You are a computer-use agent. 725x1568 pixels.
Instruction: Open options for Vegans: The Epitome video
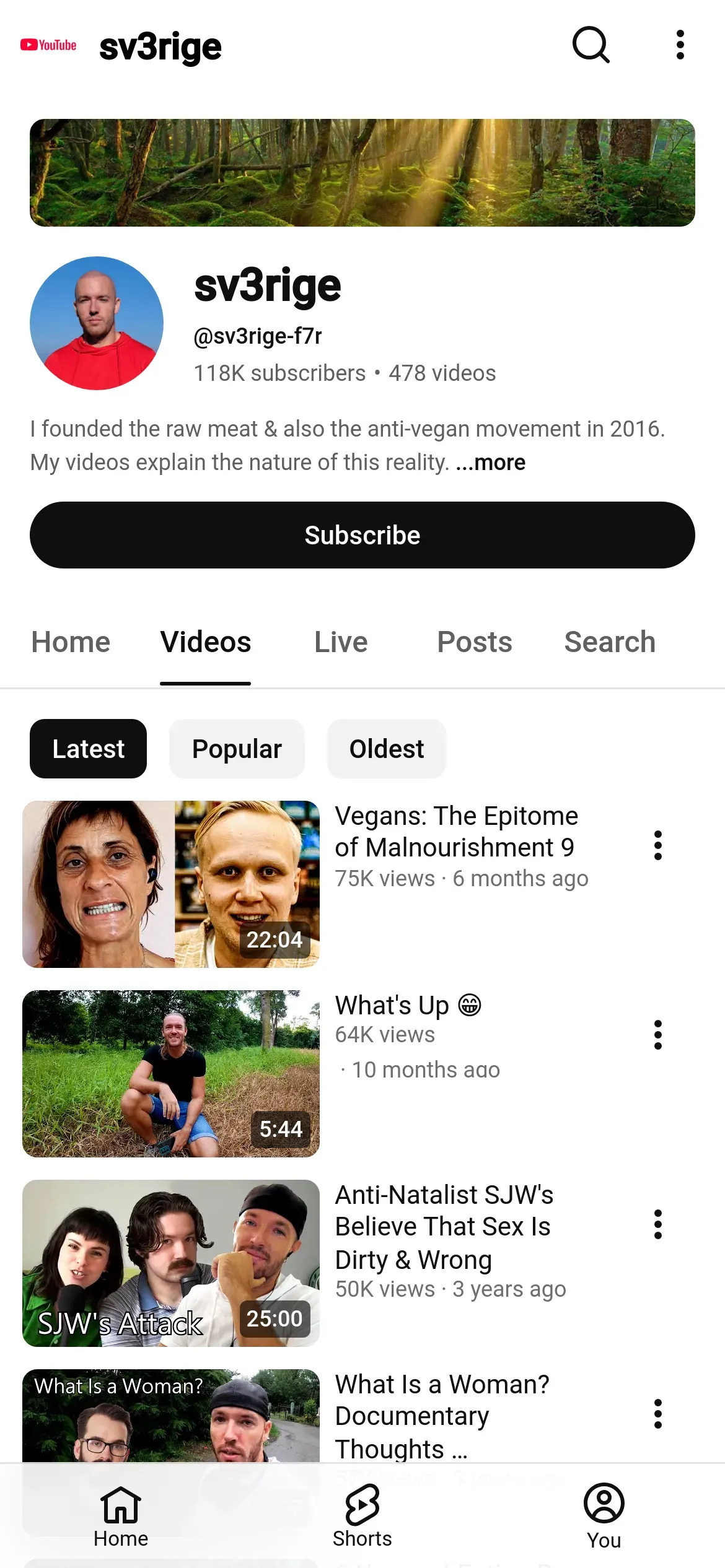coord(658,845)
